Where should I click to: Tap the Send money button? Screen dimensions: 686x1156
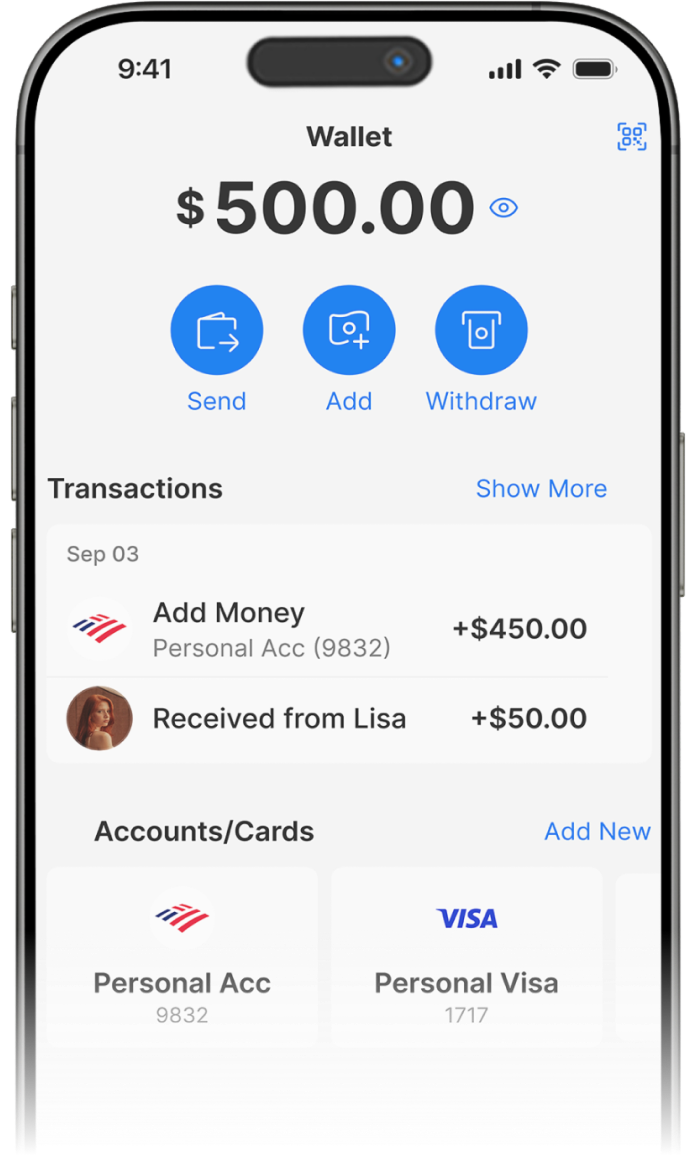(x=217, y=331)
